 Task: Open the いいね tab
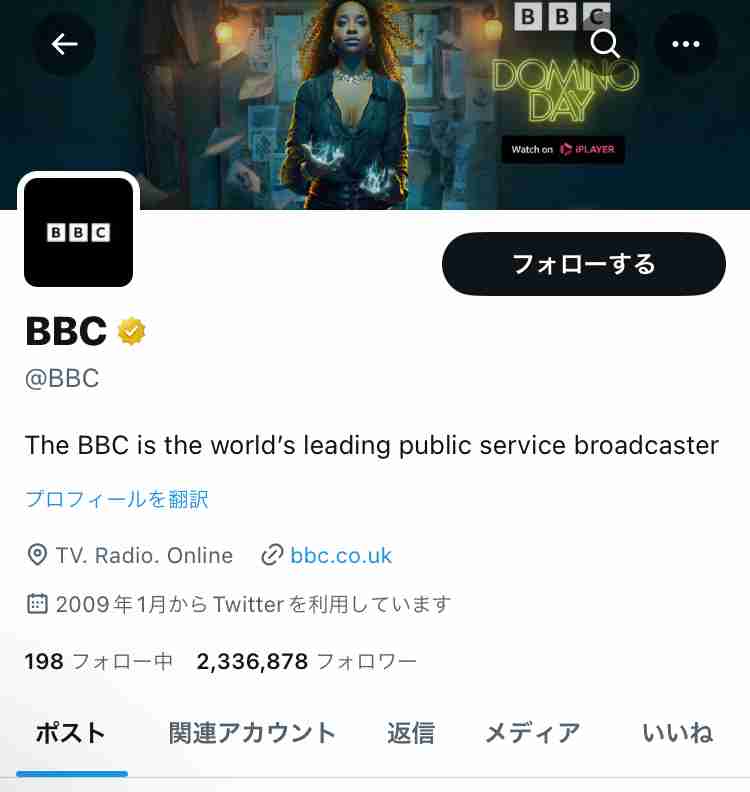(x=677, y=732)
